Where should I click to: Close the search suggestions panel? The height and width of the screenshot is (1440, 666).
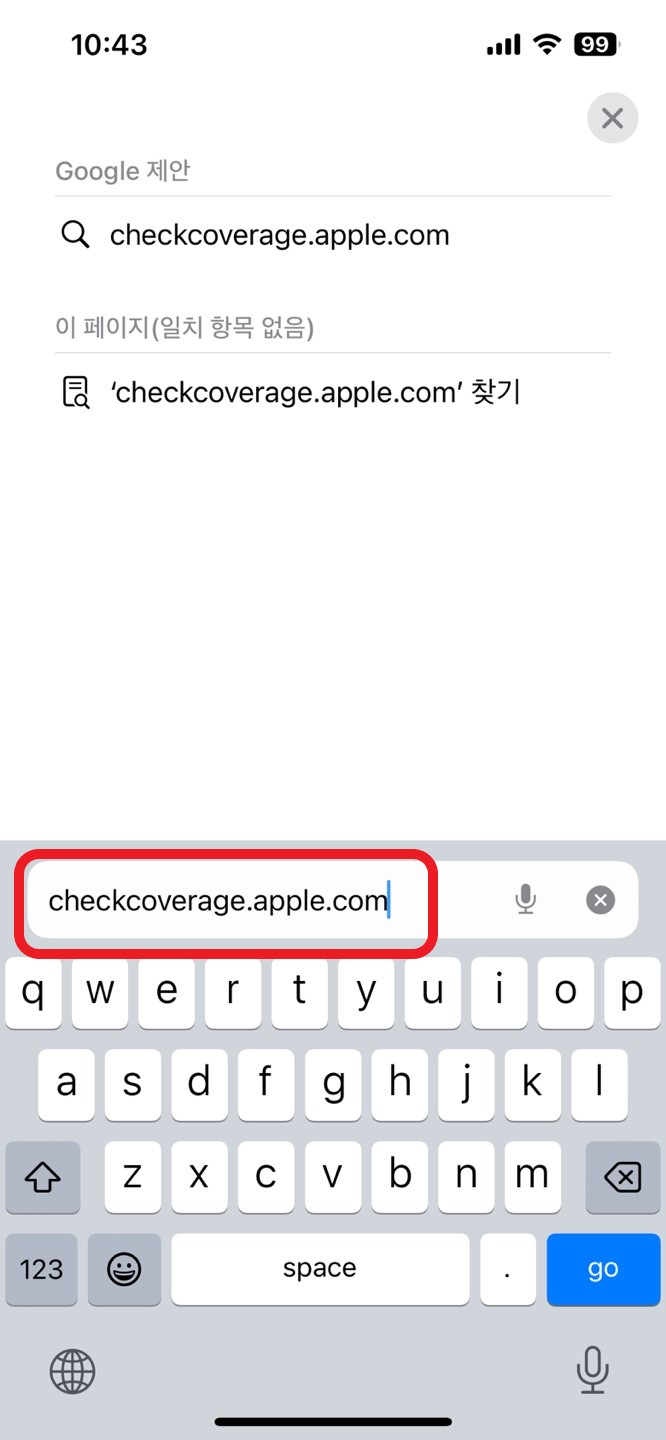click(x=612, y=118)
